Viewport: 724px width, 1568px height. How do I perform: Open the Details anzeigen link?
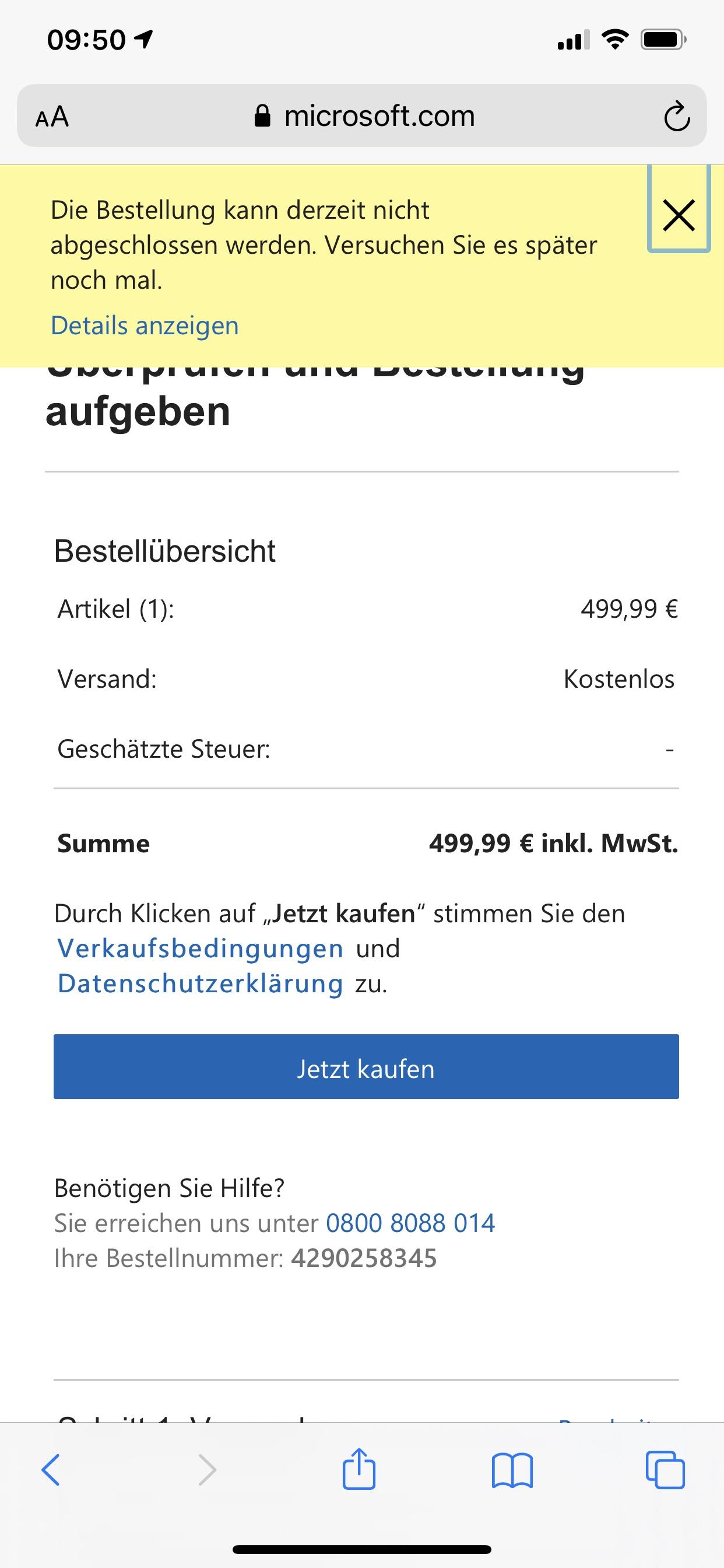coord(145,325)
